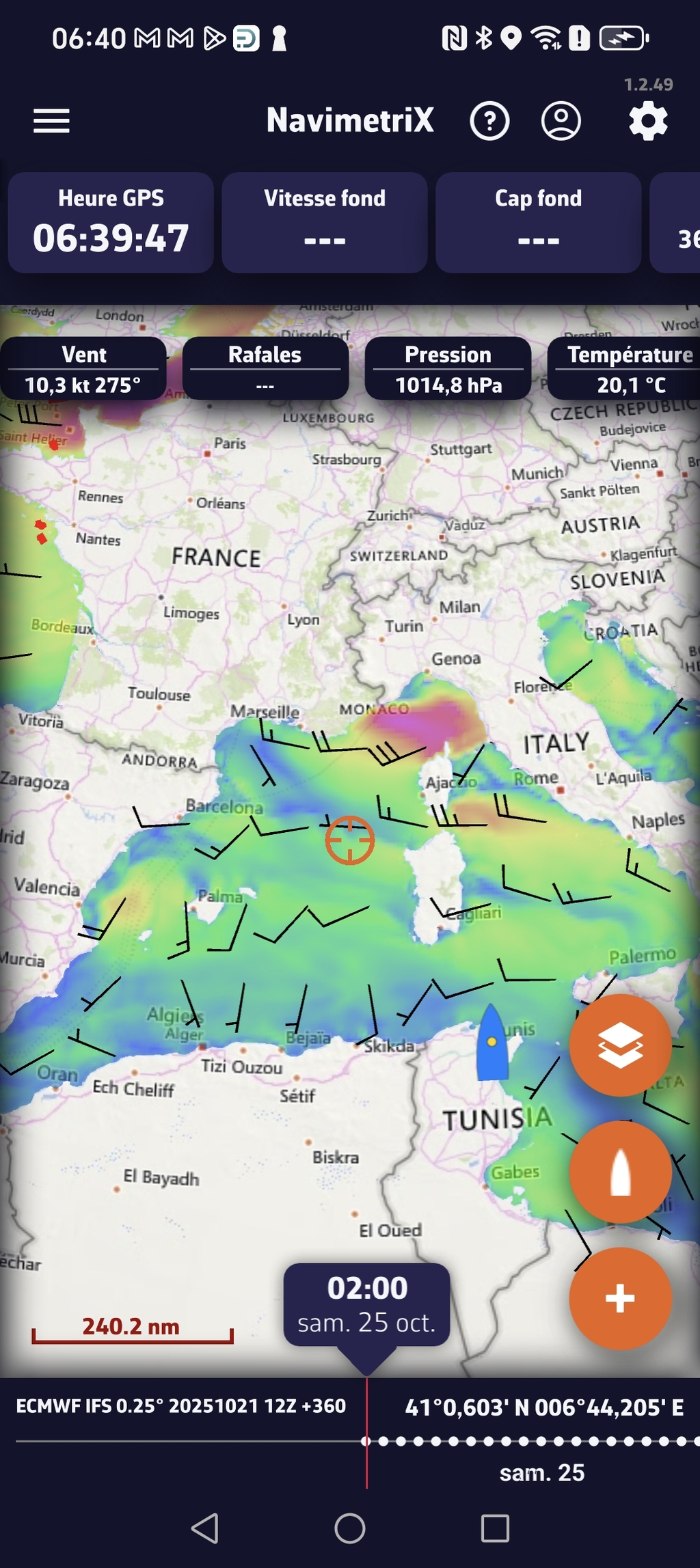Go to the system home screen
The width and height of the screenshot is (700, 1568).
350,1528
